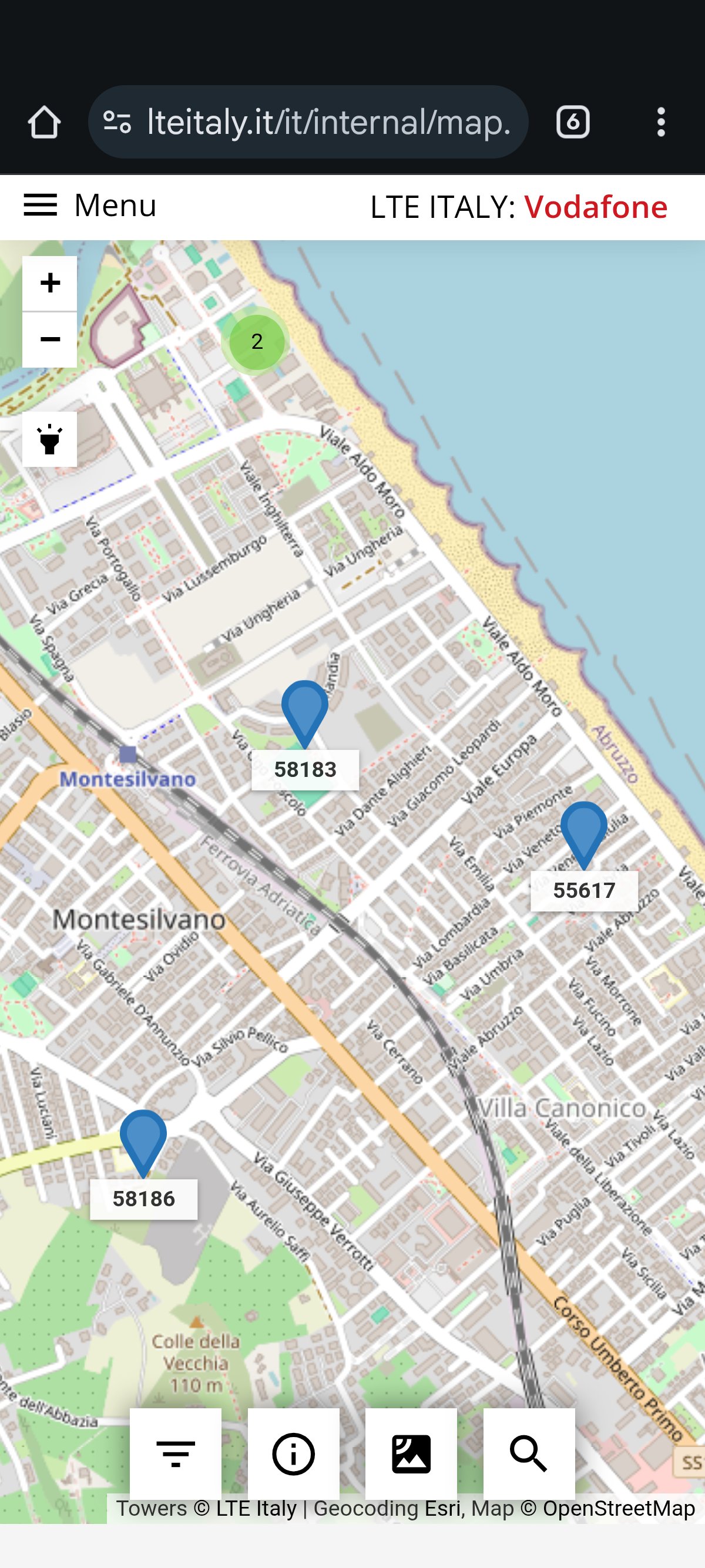Screen dimensions: 705x1568
Task: Open the OpenStreetMap attribution link
Action: tap(619, 1508)
